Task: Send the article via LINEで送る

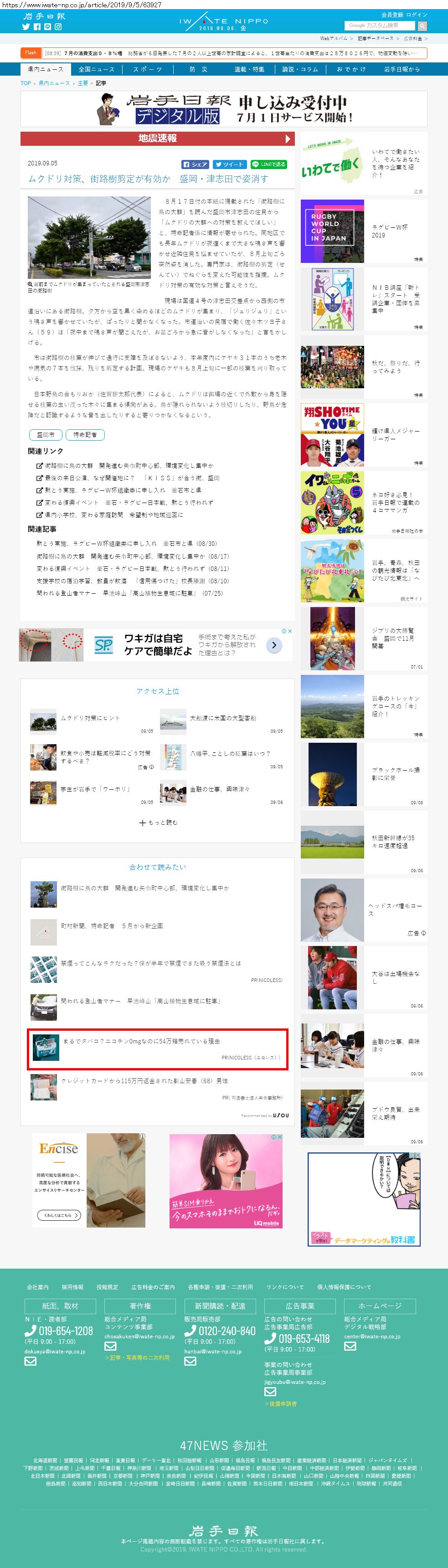Action: (x=268, y=165)
